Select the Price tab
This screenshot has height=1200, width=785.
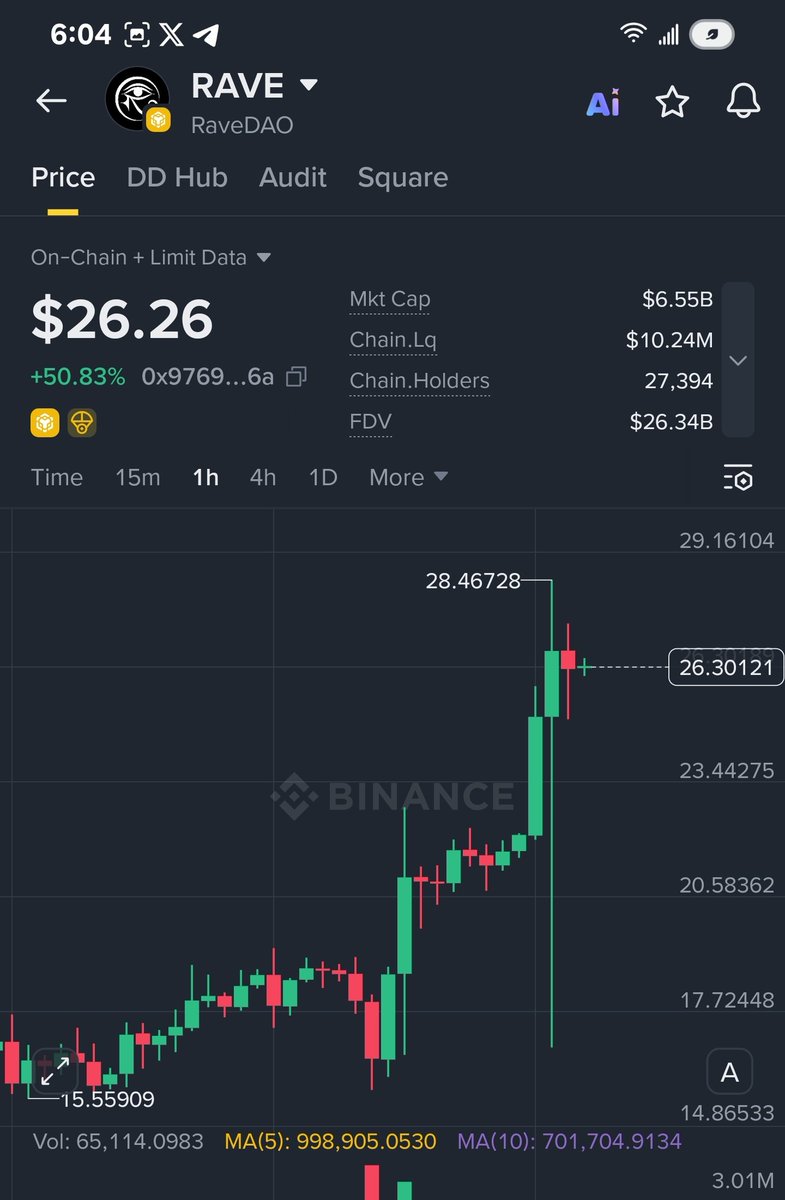(63, 178)
